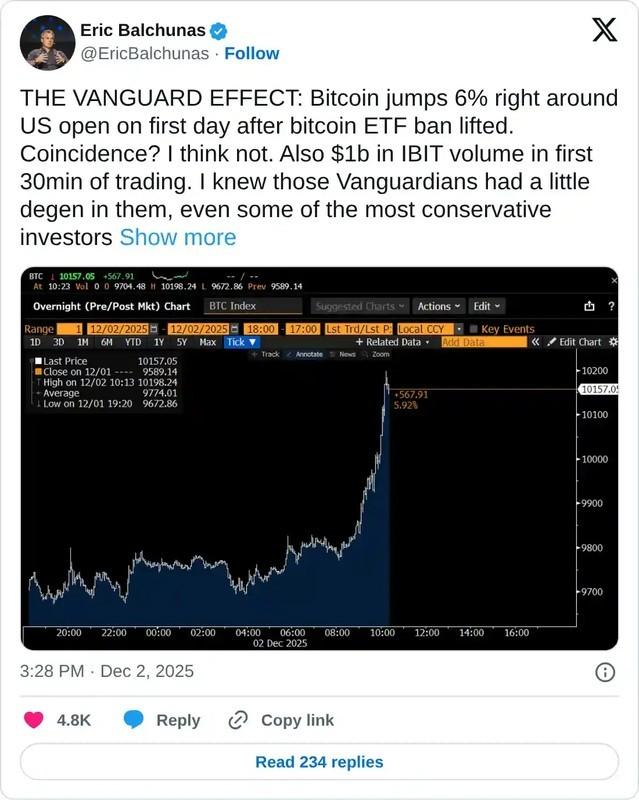This screenshot has width=639, height=800.
Task: Open the Bitcoin chart image
Action: tap(319, 458)
